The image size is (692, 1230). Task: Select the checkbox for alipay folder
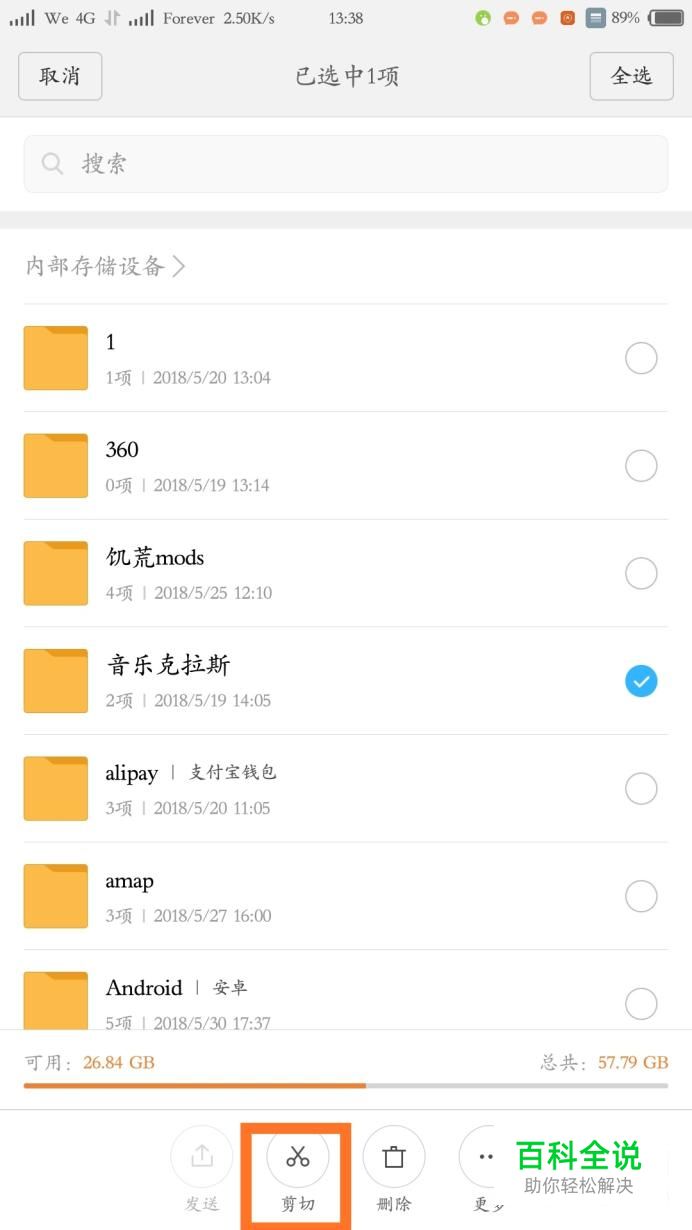click(641, 789)
